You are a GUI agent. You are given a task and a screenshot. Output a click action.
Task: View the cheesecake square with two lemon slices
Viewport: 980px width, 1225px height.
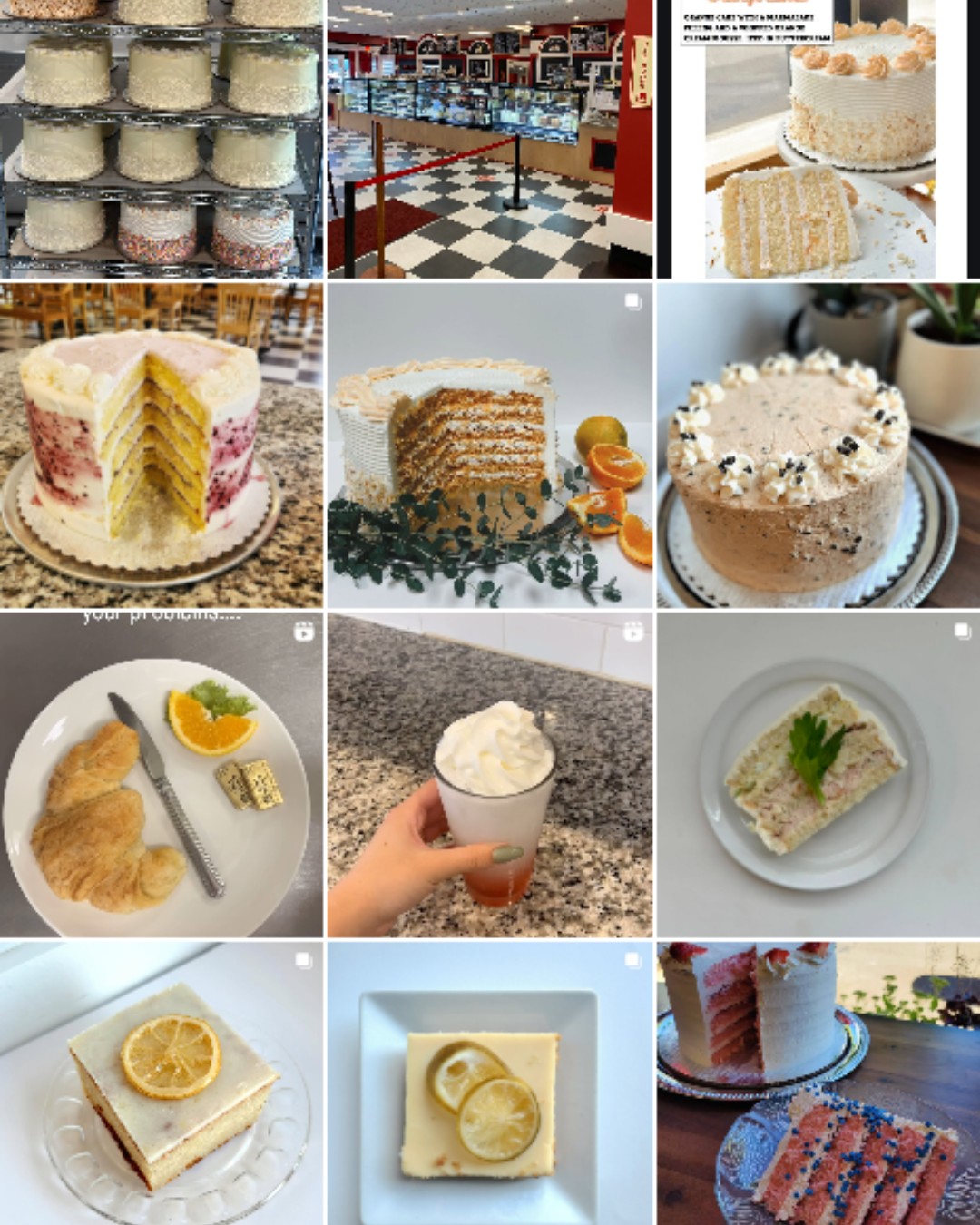point(489,1084)
